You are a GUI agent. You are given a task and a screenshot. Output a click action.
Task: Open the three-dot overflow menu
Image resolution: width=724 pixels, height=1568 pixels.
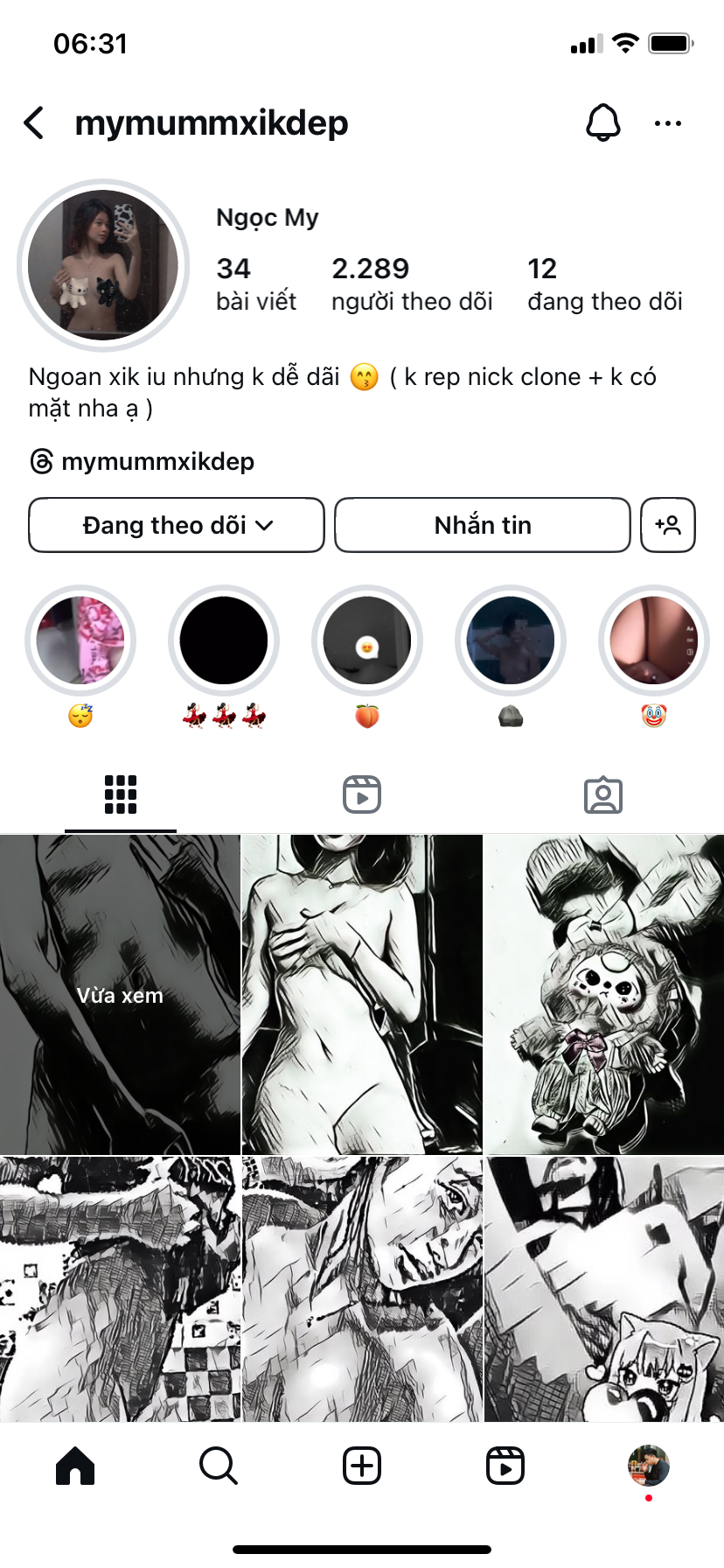[x=668, y=123]
